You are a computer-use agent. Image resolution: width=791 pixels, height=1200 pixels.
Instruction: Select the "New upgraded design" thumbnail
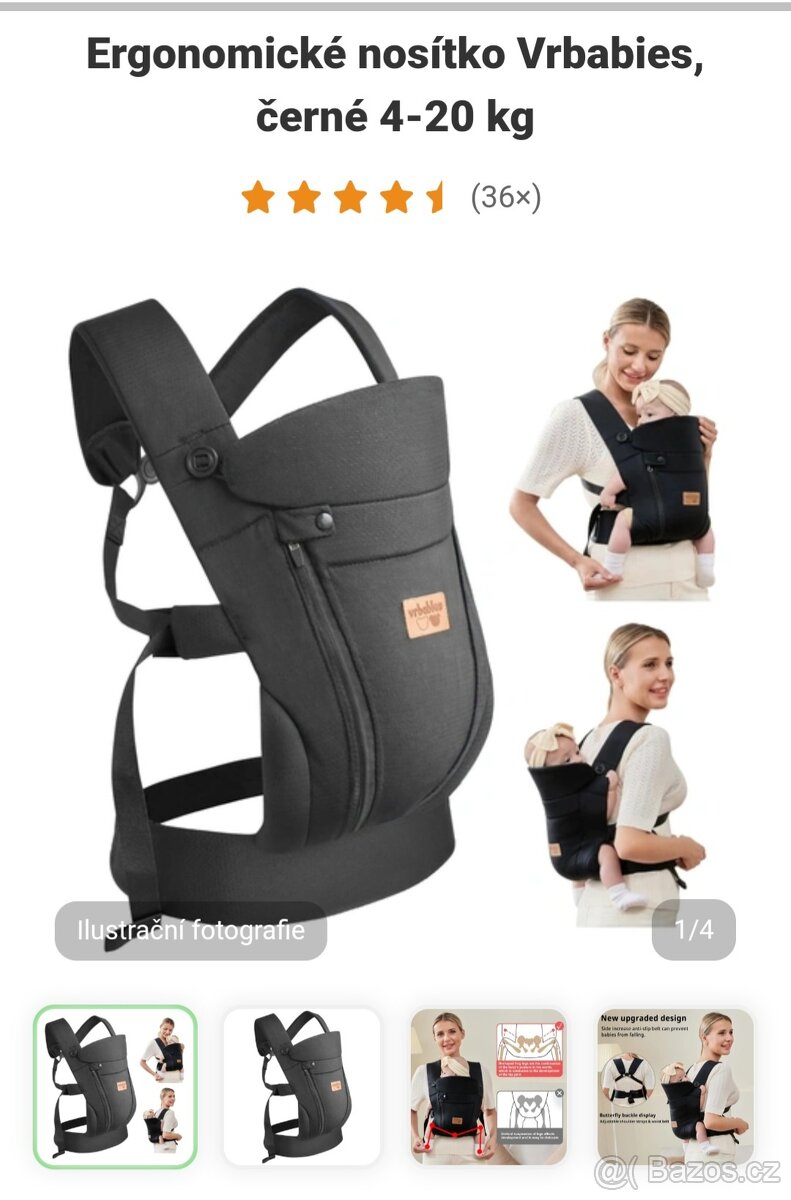tap(675, 1085)
